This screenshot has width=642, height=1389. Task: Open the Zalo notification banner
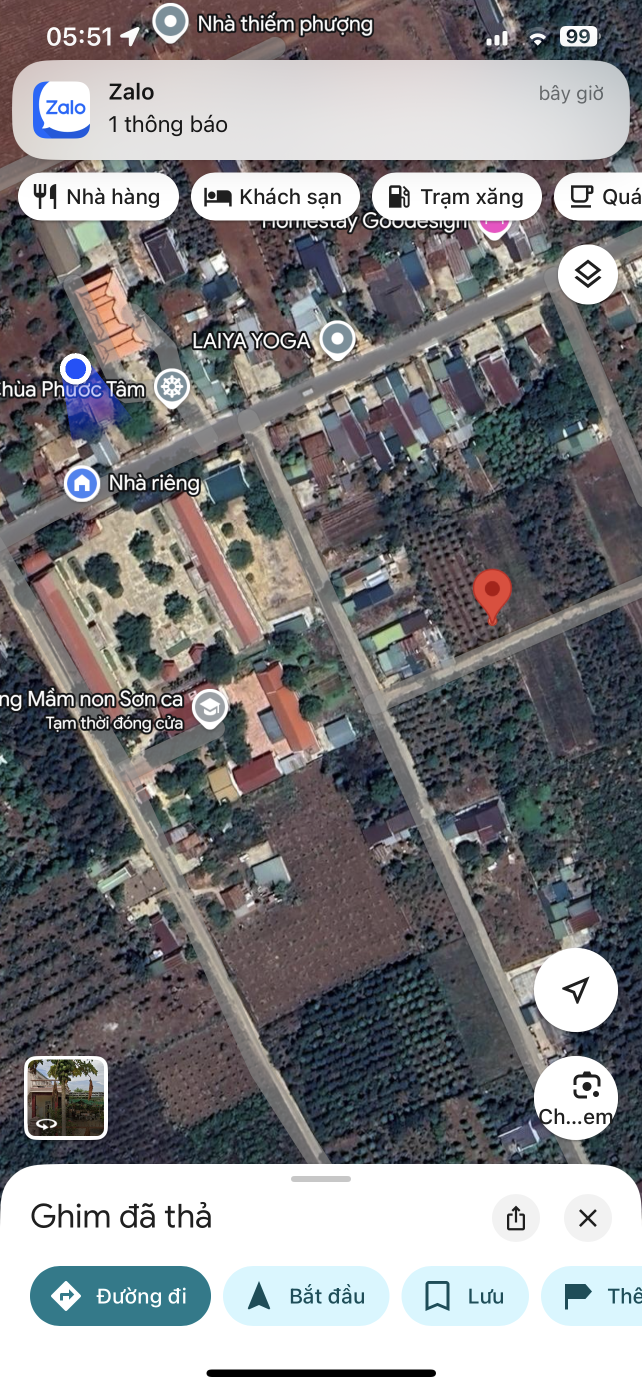click(320, 108)
